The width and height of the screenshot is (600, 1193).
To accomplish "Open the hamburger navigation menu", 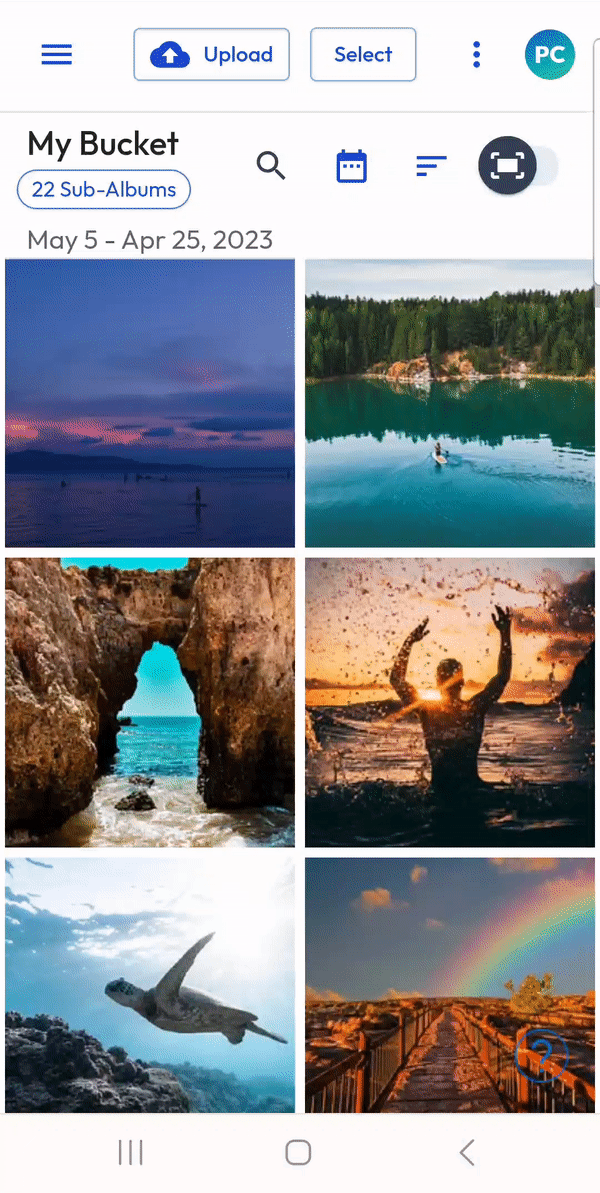I will click(x=56, y=55).
